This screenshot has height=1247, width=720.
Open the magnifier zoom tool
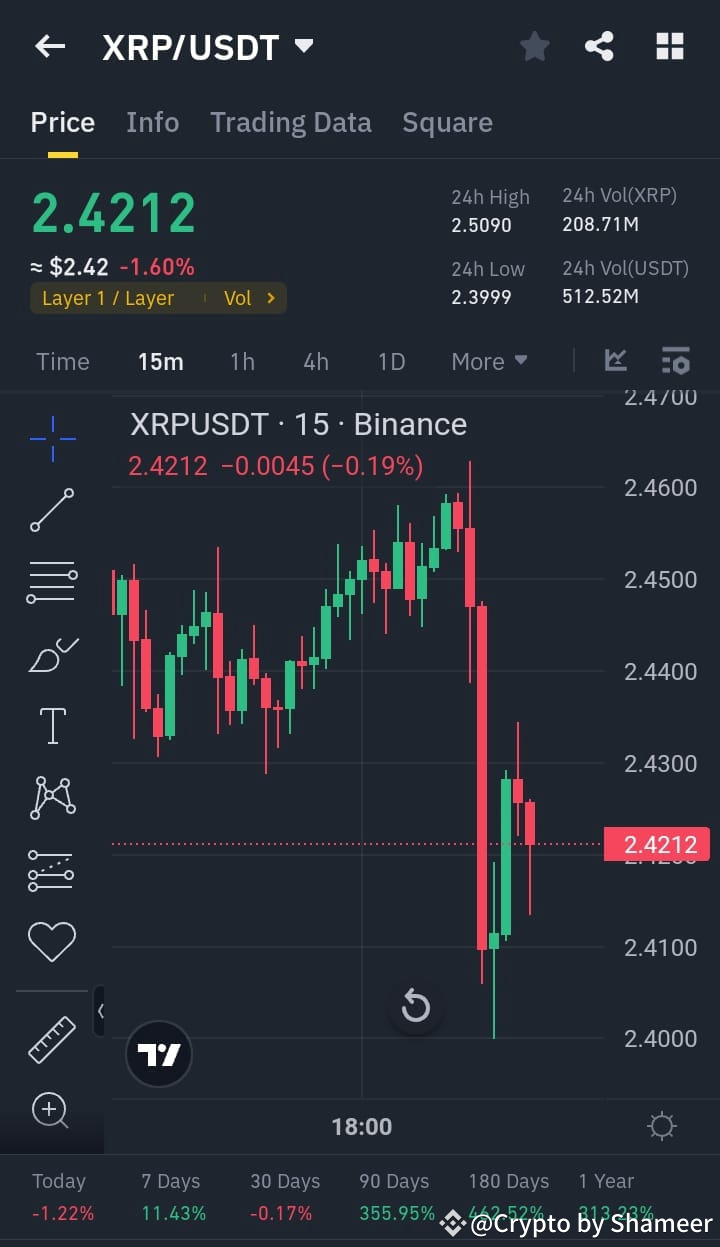click(52, 1110)
